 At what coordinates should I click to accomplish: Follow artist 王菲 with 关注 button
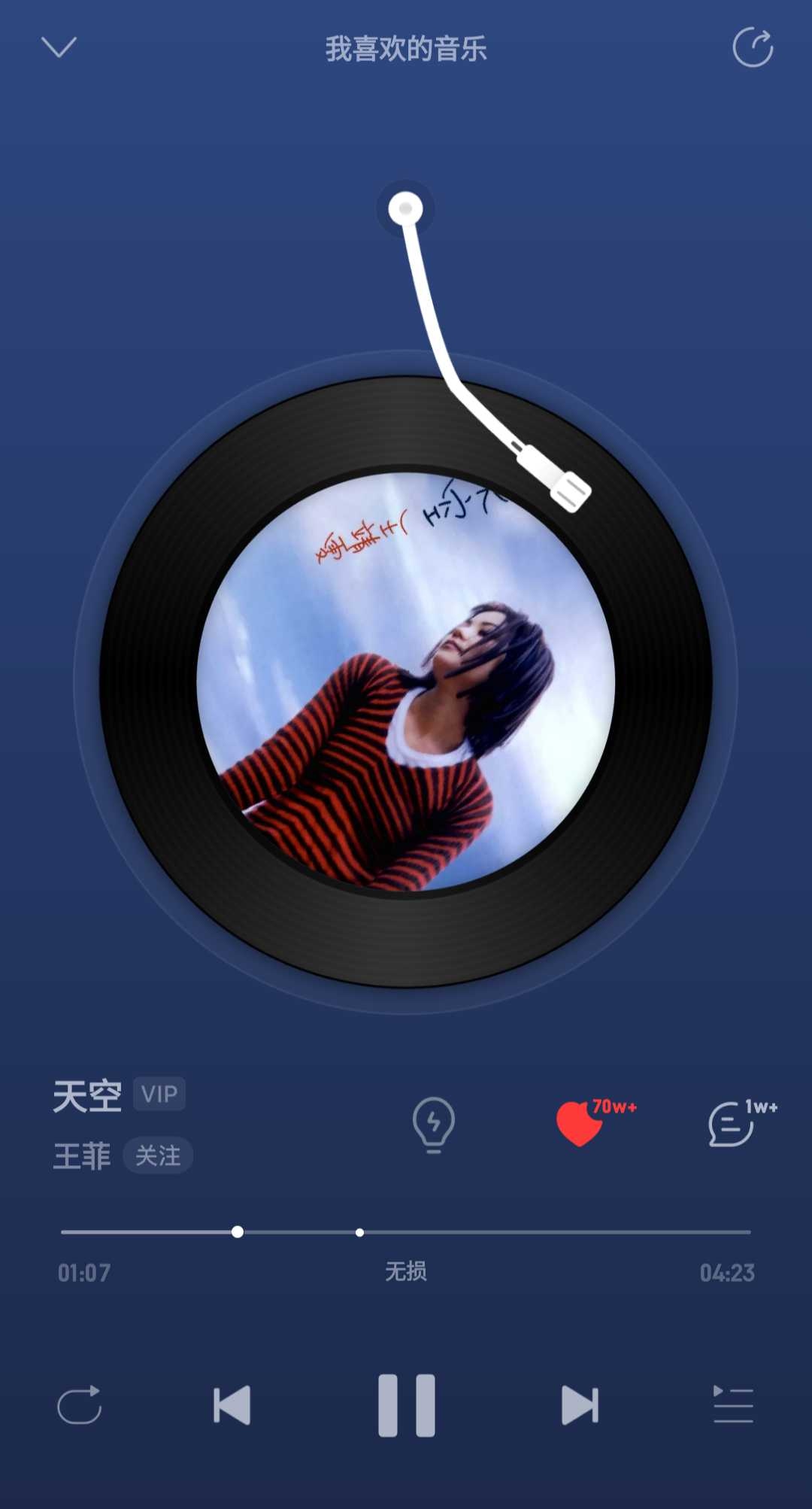click(x=158, y=1155)
